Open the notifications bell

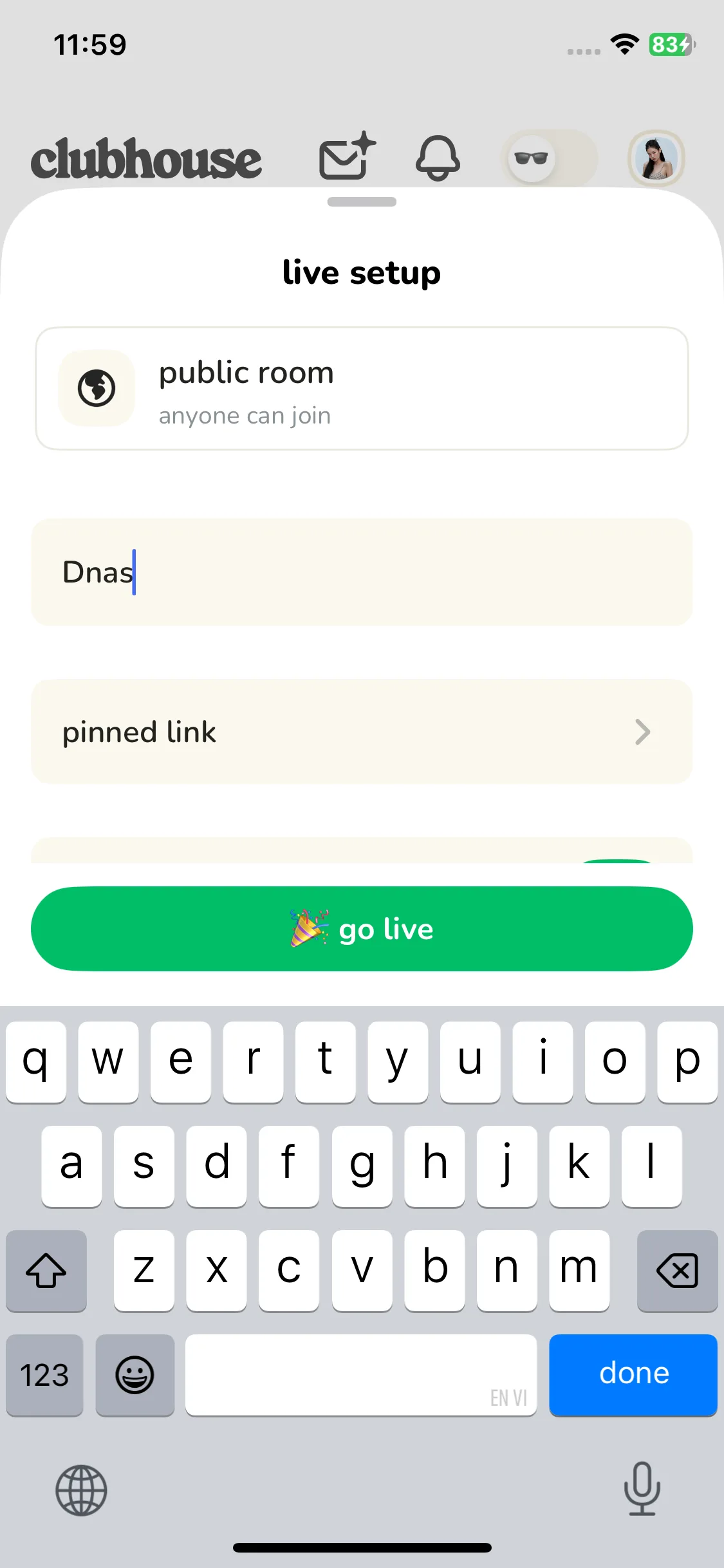(x=438, y=158)
